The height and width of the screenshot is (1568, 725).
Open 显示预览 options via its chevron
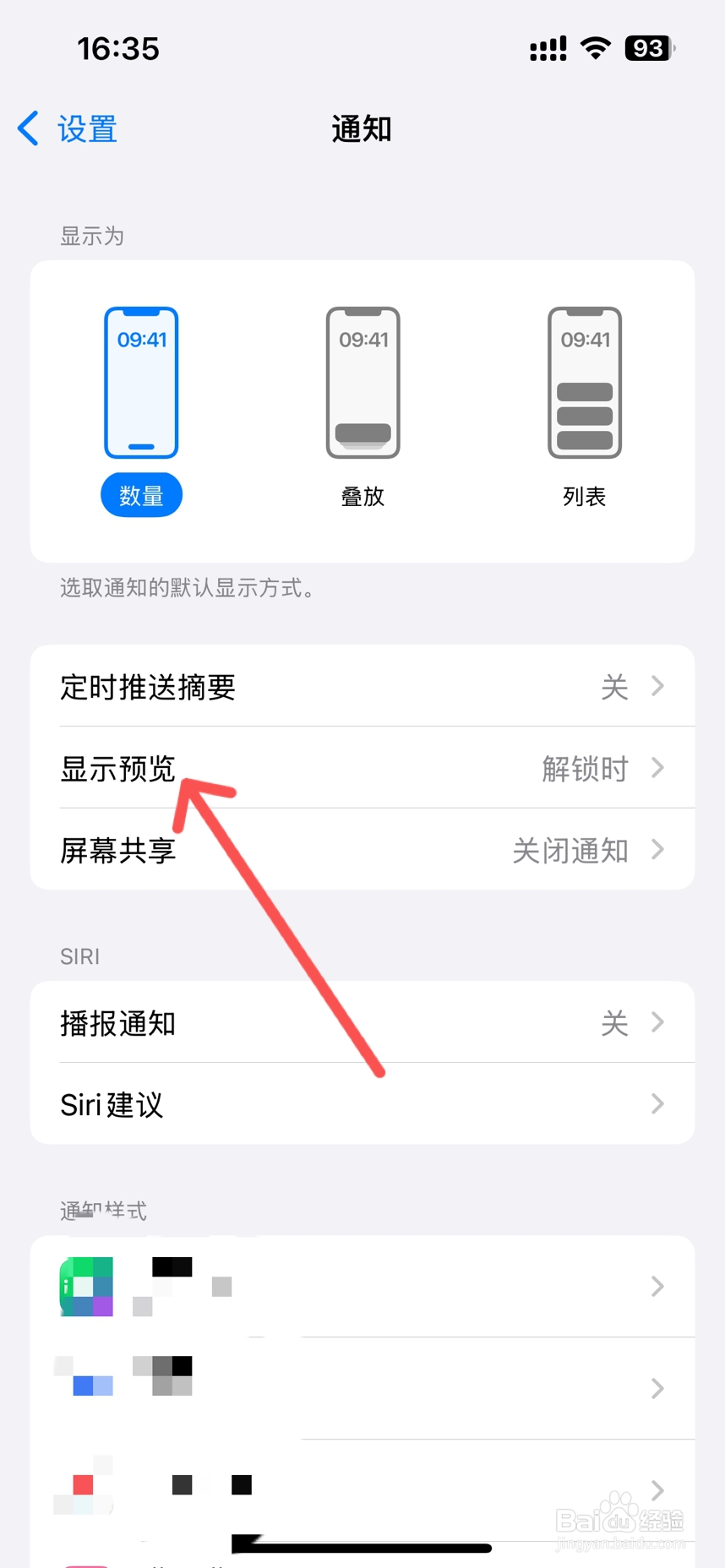[x=657, y=768]
